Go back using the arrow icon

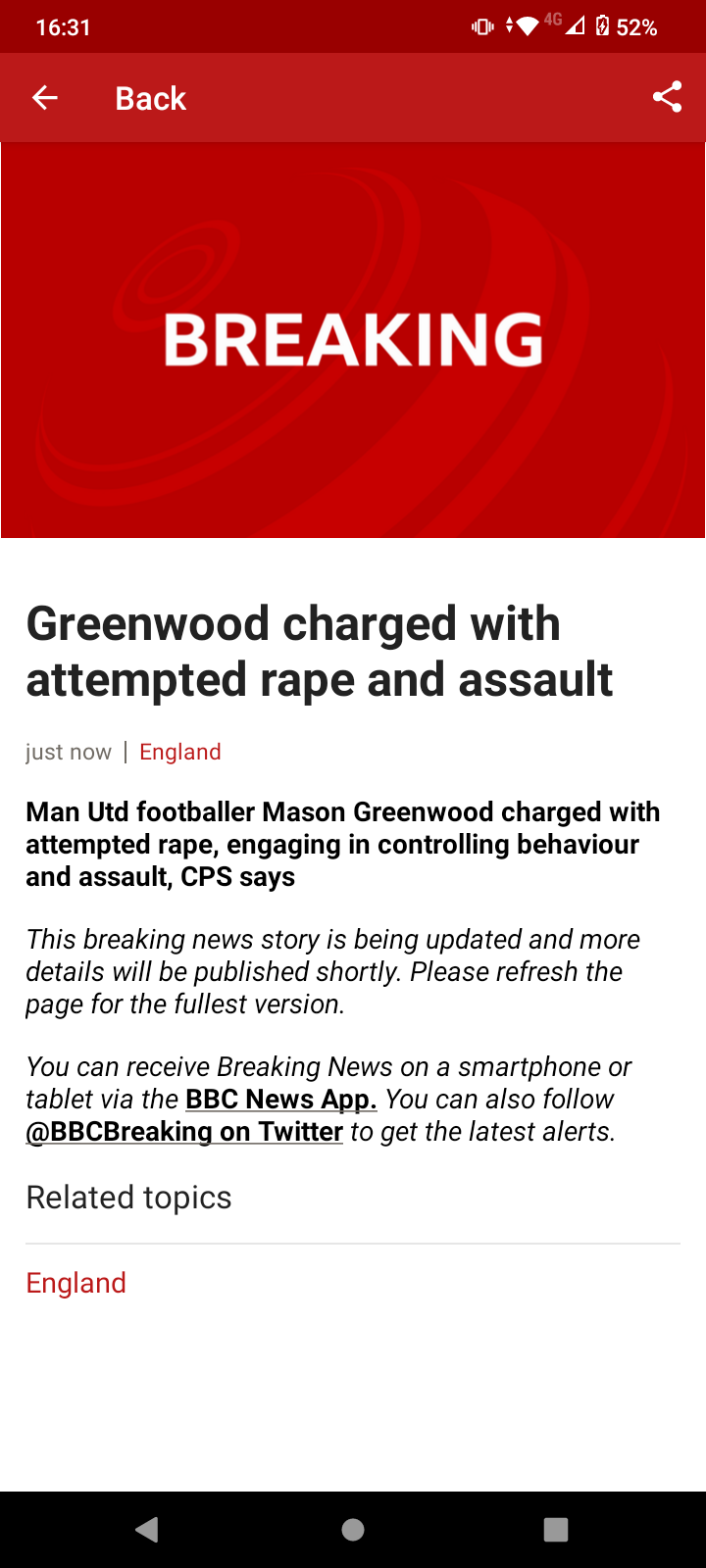click(x=45, y=98)
